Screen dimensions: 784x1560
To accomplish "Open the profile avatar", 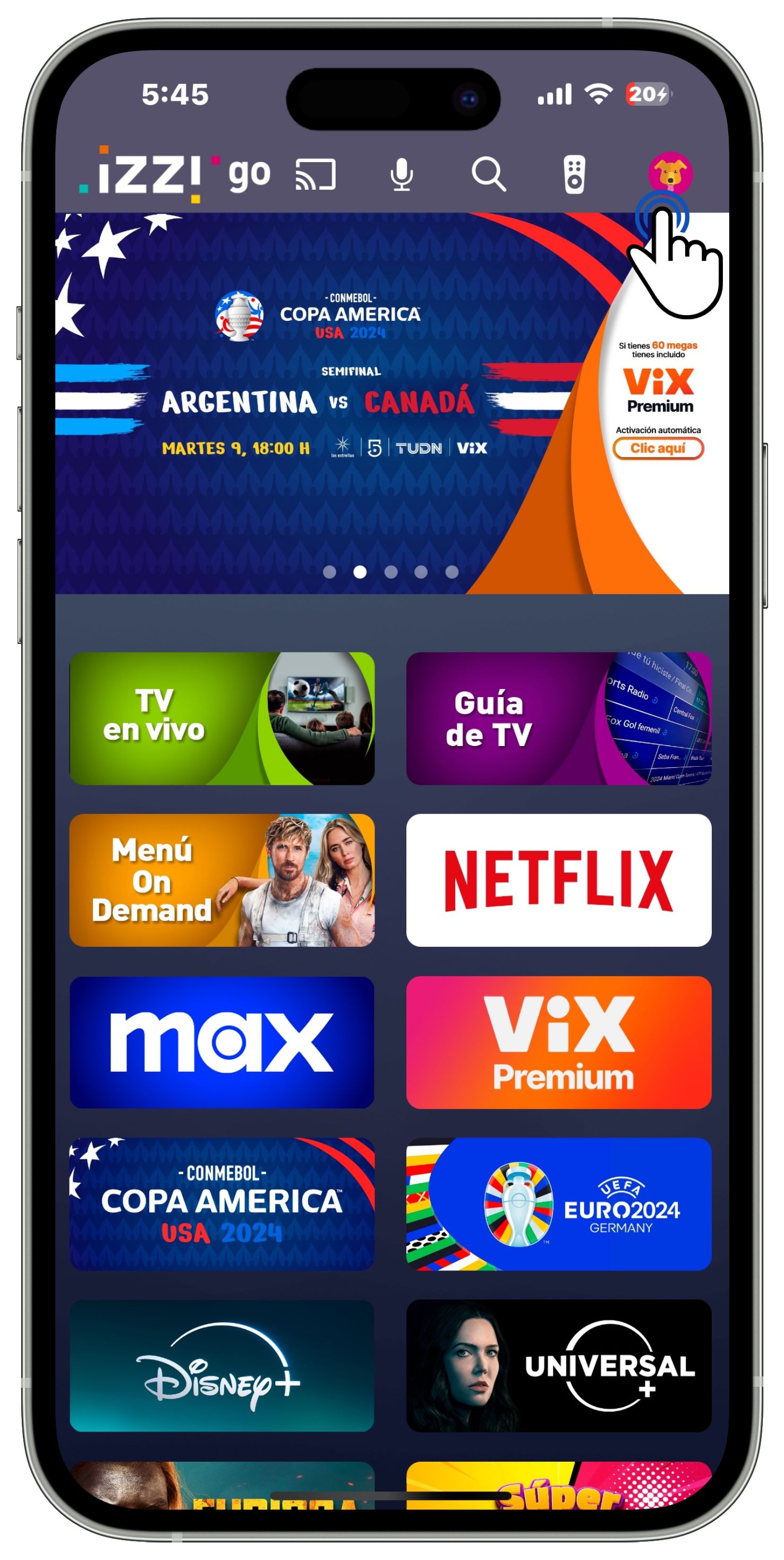I will (x=670, y=173).
